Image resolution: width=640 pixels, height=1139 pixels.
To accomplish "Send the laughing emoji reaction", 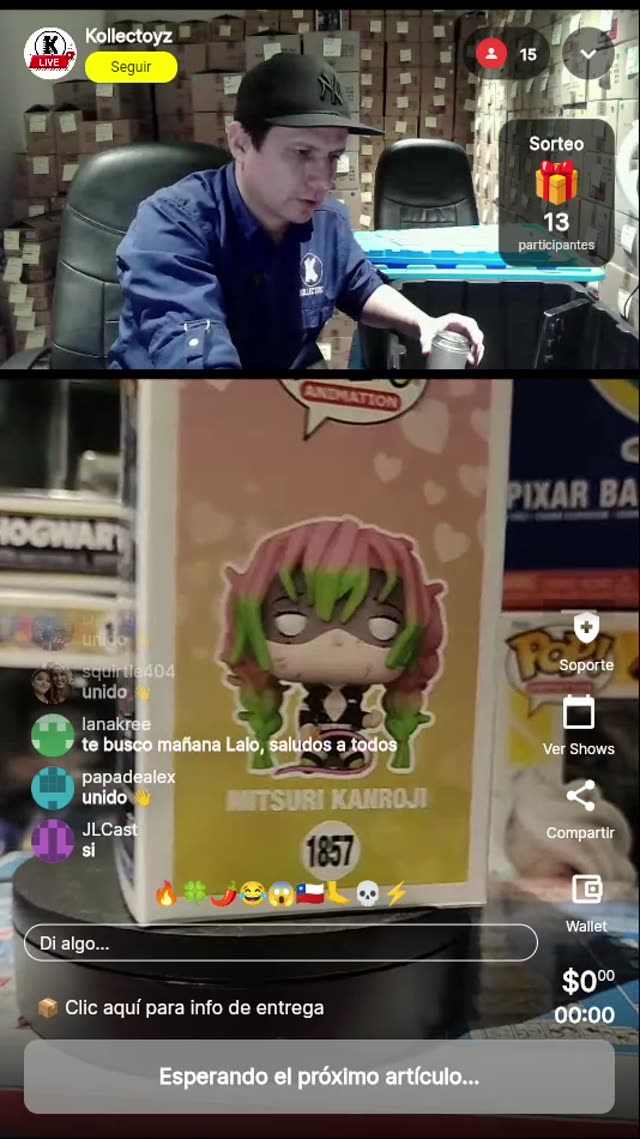I will click(x=252, y=894).
